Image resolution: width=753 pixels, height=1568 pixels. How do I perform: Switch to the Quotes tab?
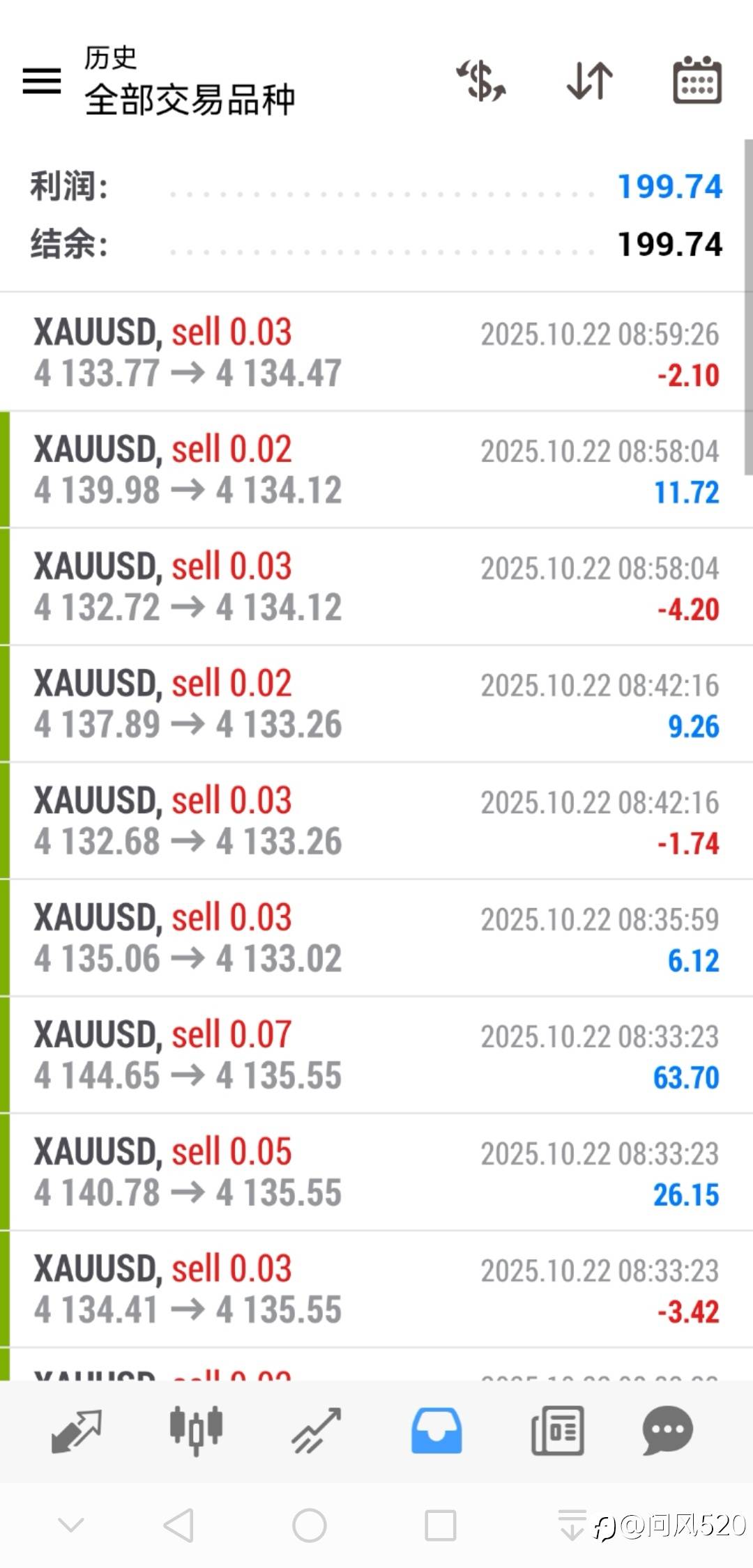(x=77, y=1431)
